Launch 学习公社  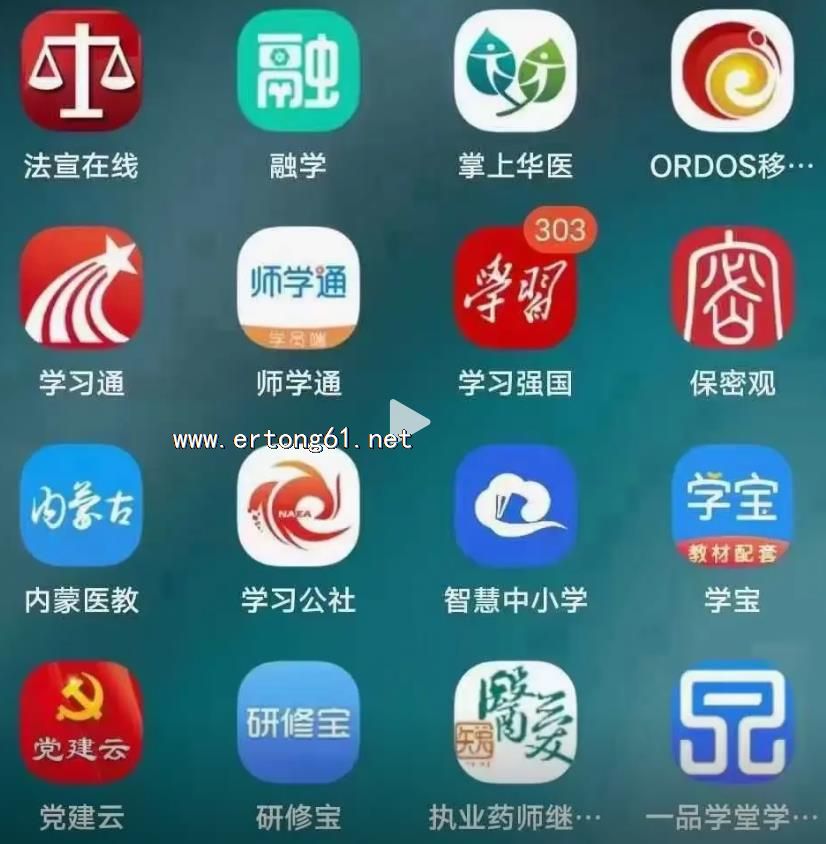coord(298,505)
